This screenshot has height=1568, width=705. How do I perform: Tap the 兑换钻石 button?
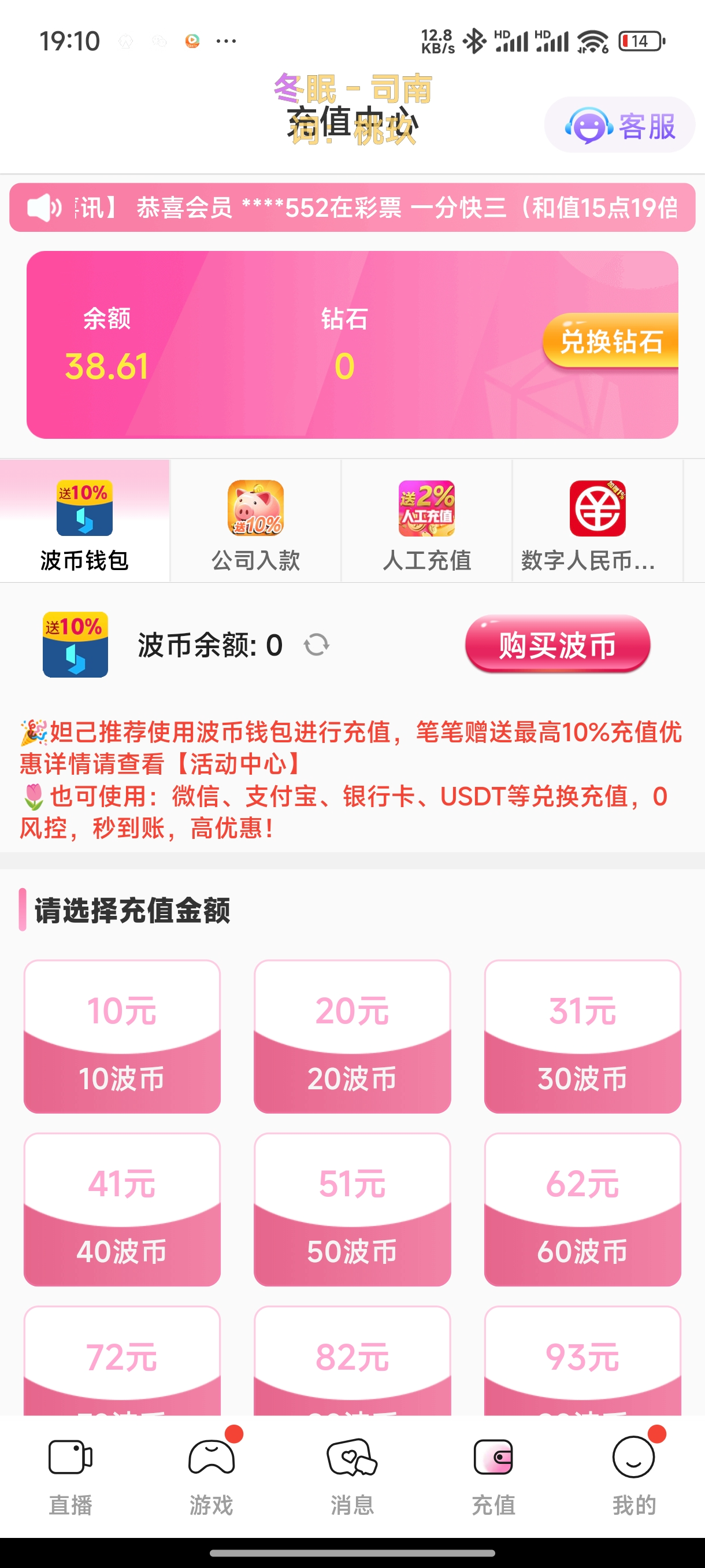611,341
